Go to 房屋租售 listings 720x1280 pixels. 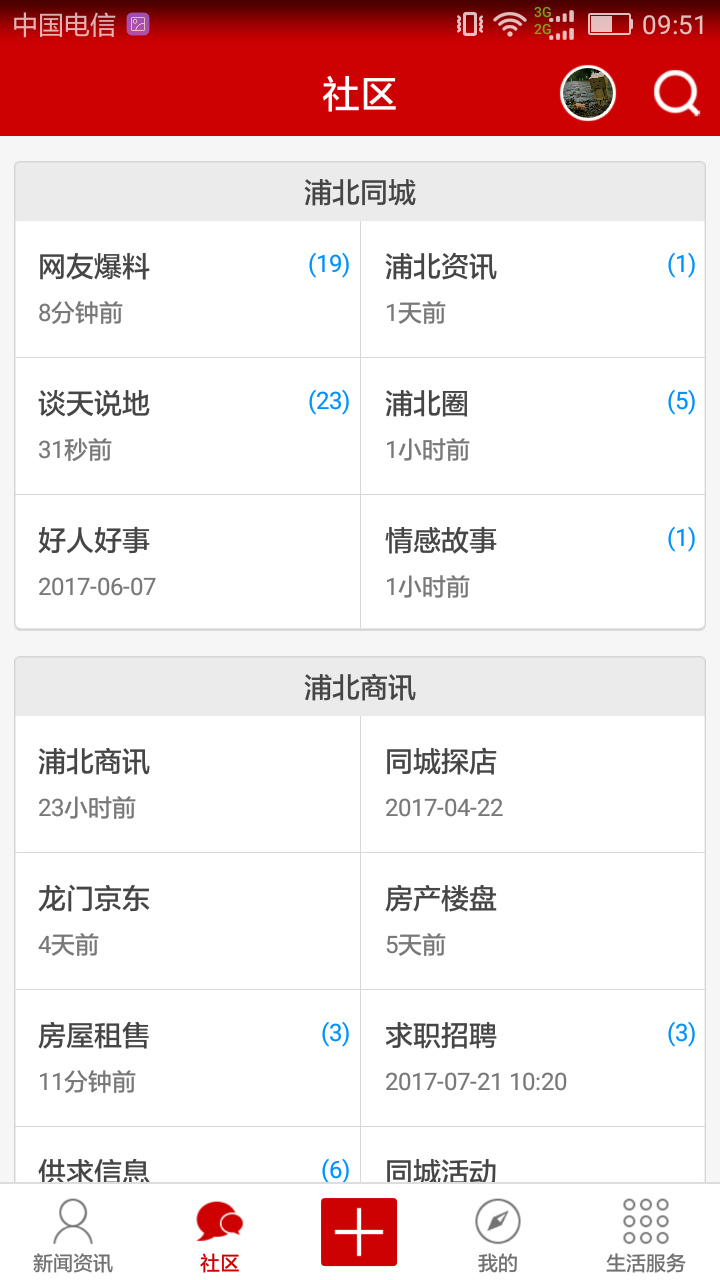pos(188,1058)
